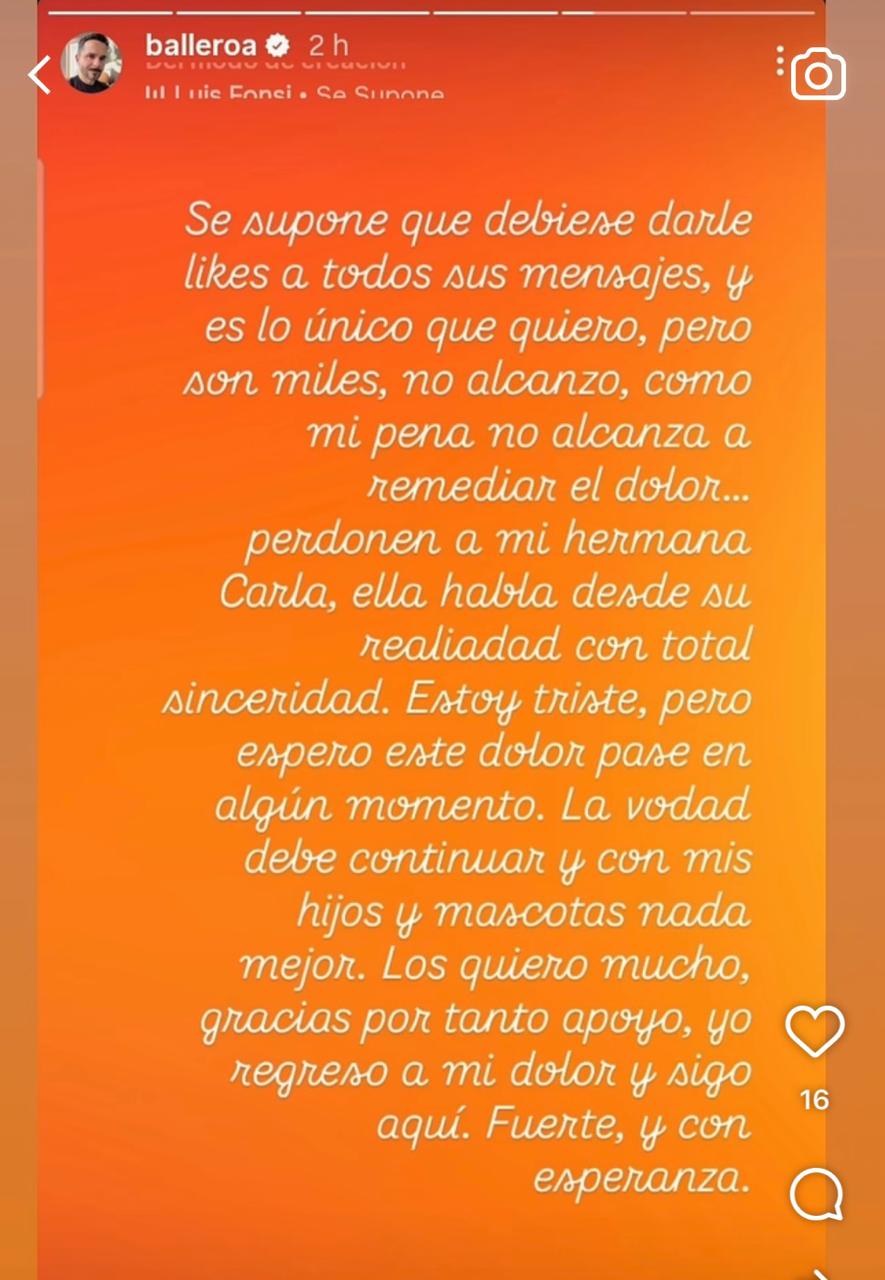This screenshot has height=1280, width=885.
Task: Click the verified badge beside balleroa
Action: [x=277, y=44]
